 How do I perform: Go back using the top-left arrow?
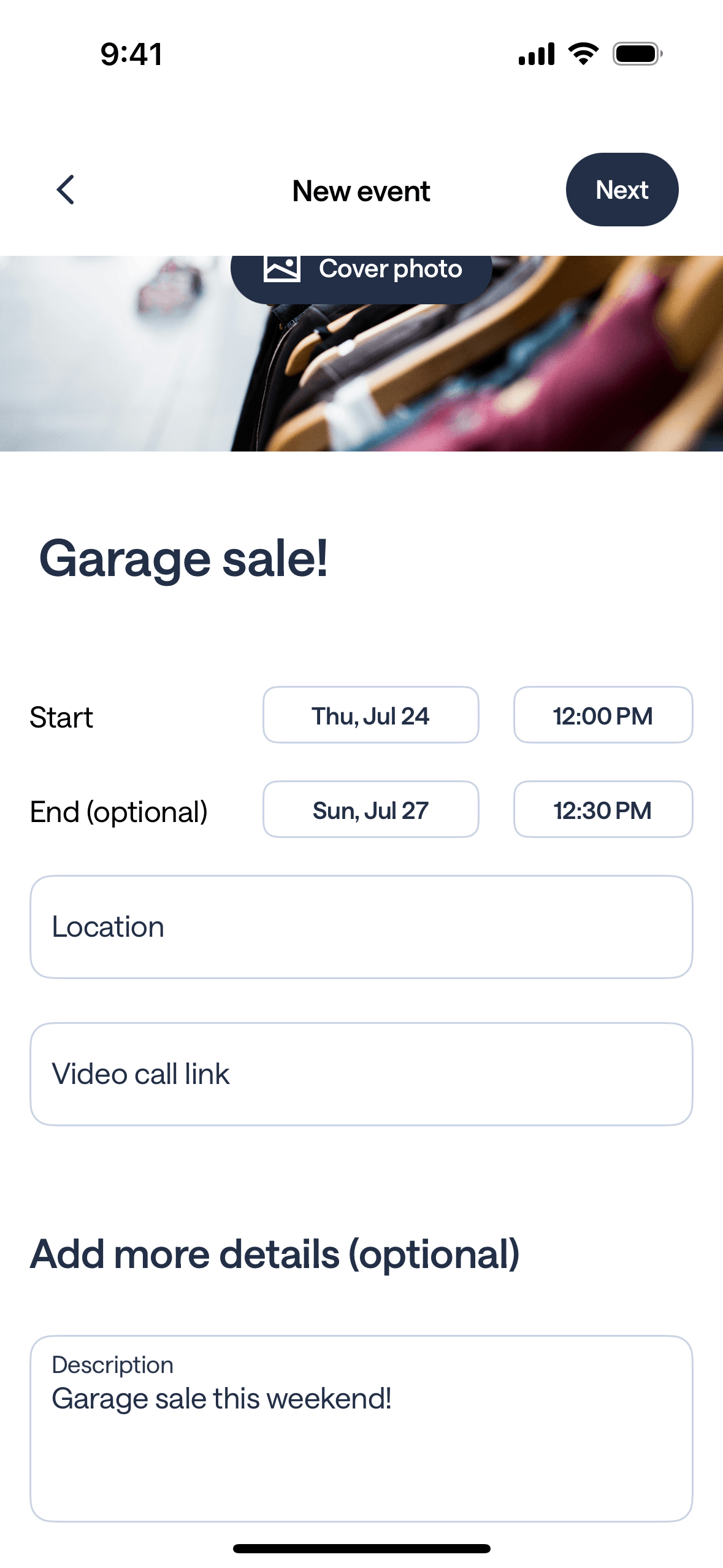pyautogui.click(x=66, y=190)
